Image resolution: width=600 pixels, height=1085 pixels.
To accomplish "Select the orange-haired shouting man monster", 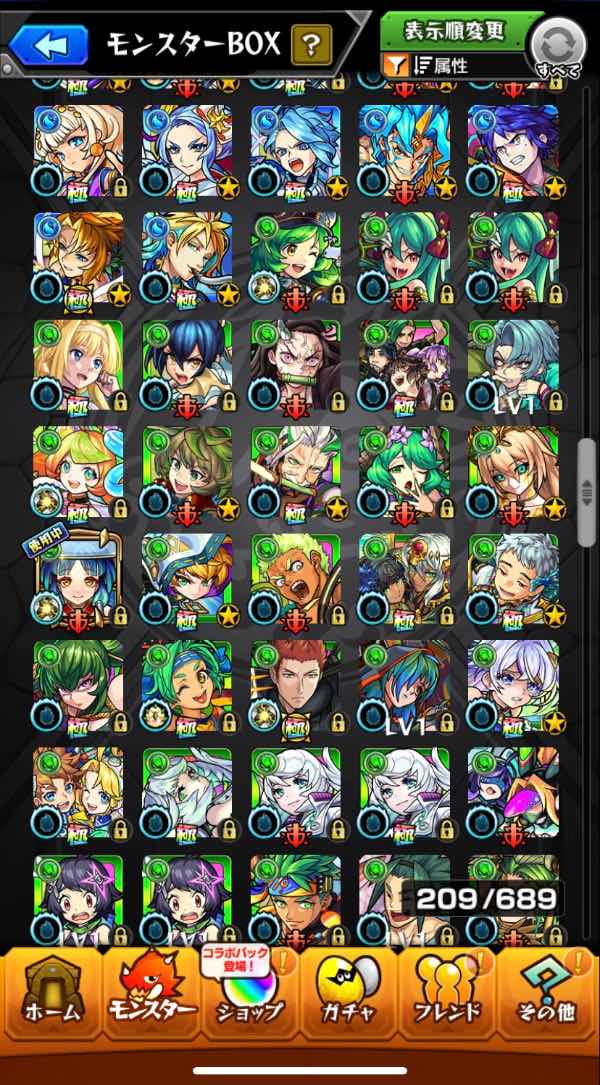I will (295, 580).
